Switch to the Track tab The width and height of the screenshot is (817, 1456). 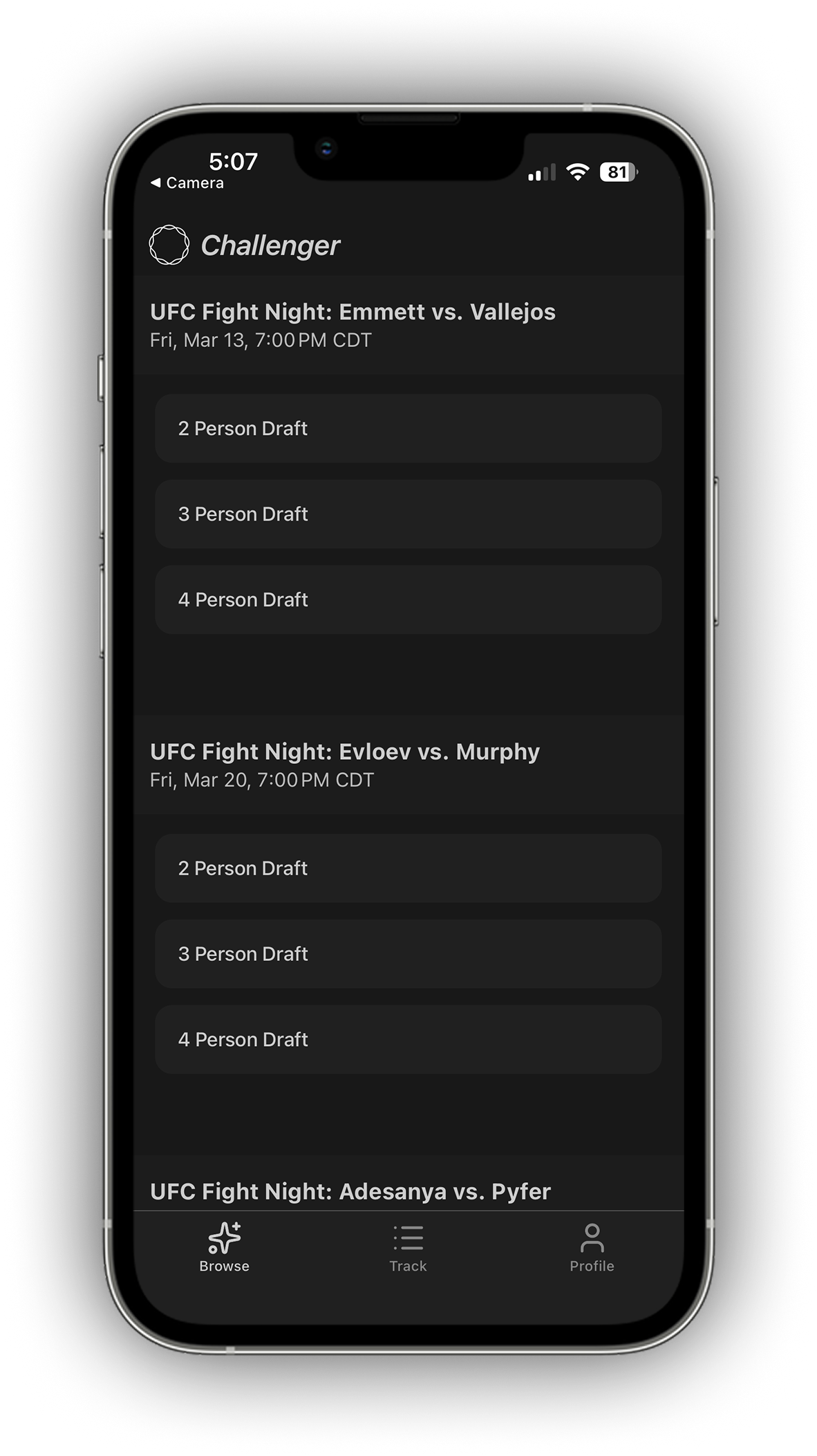click(x=408, y=1249)
